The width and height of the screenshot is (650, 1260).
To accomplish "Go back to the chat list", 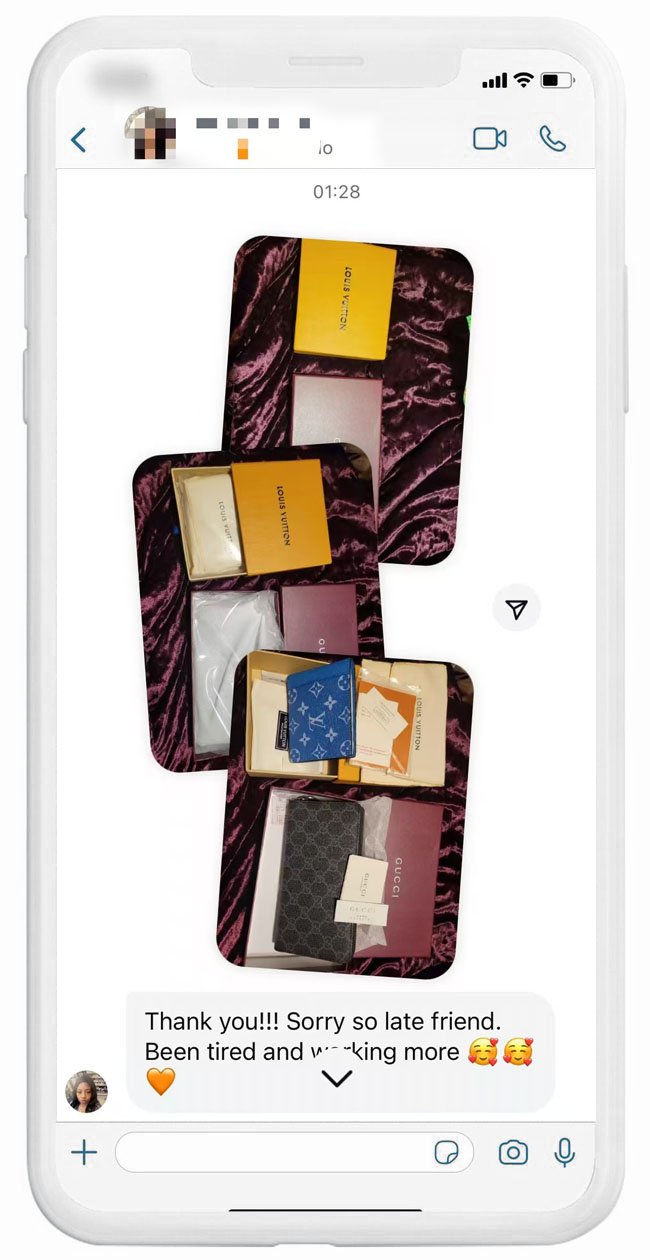I will (x=78, y=140).
